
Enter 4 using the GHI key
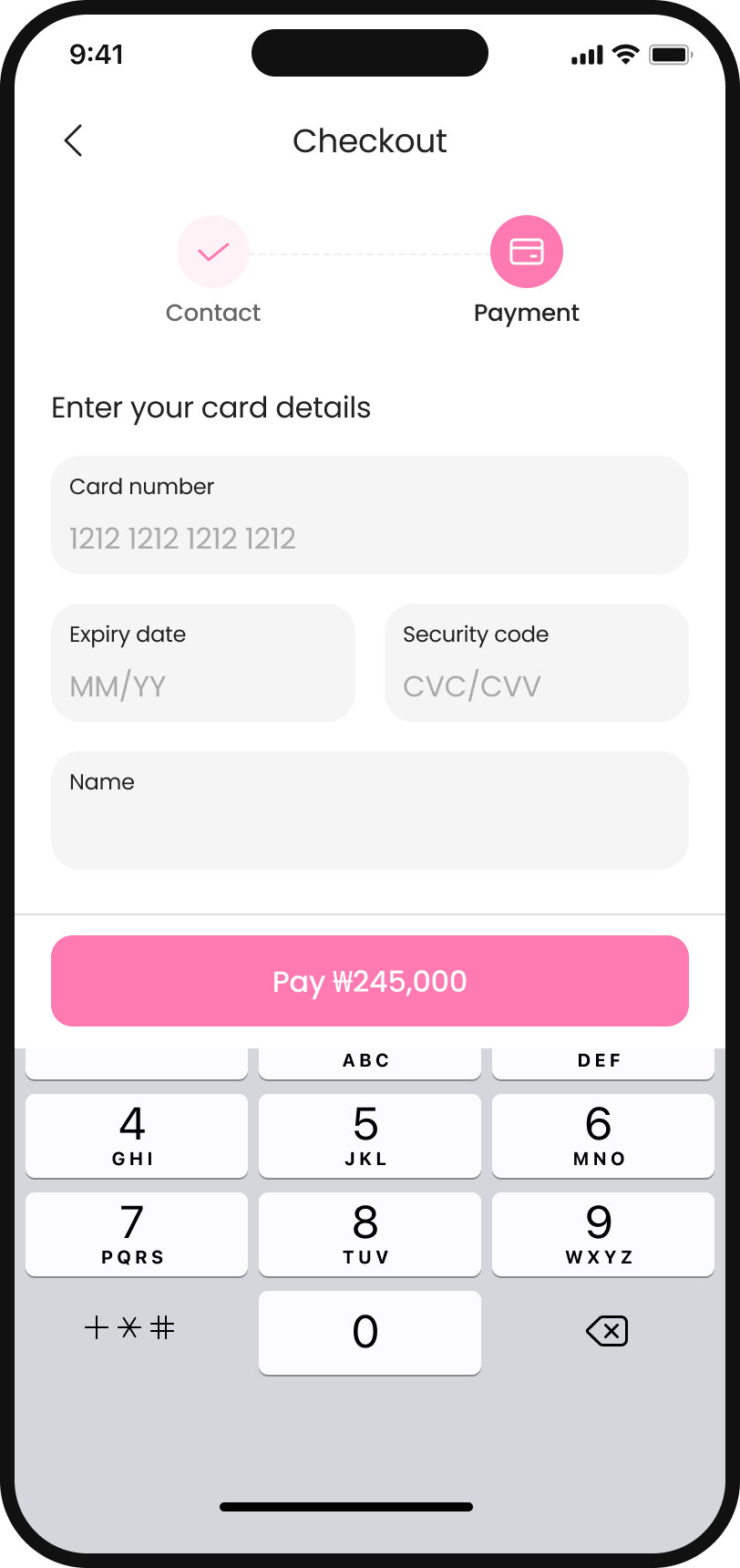(x=137, y=1136)
